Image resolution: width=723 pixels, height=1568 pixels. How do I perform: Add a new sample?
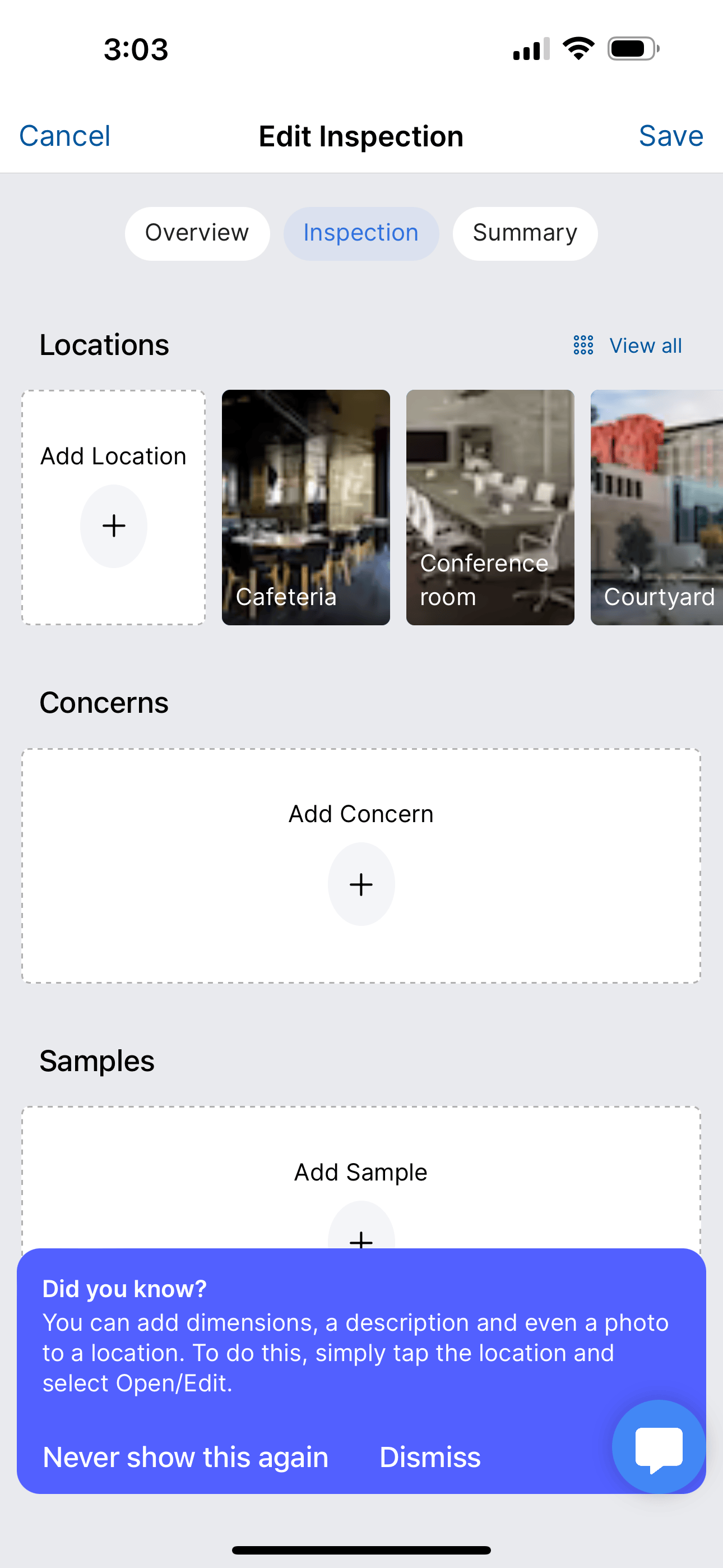coord(361,1224)
